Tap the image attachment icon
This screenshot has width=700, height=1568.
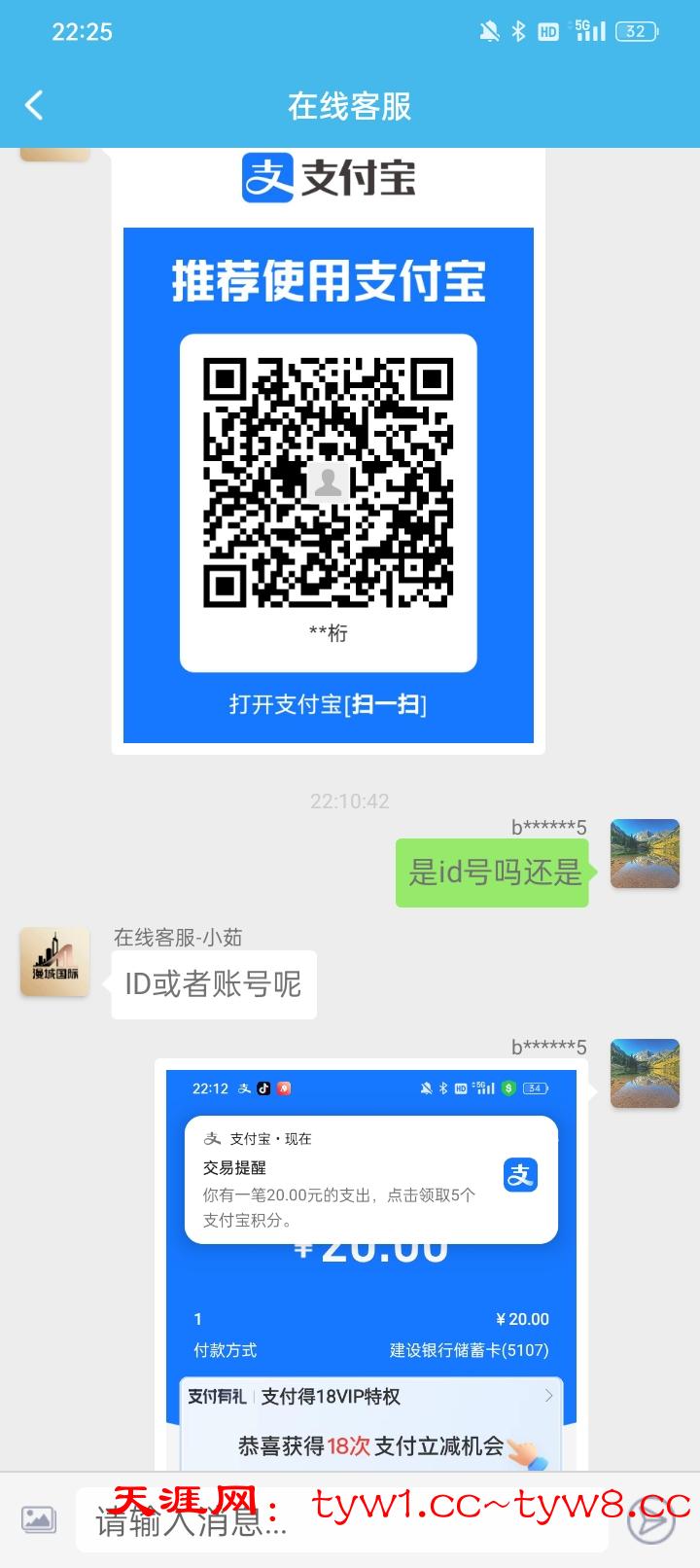39,1519
